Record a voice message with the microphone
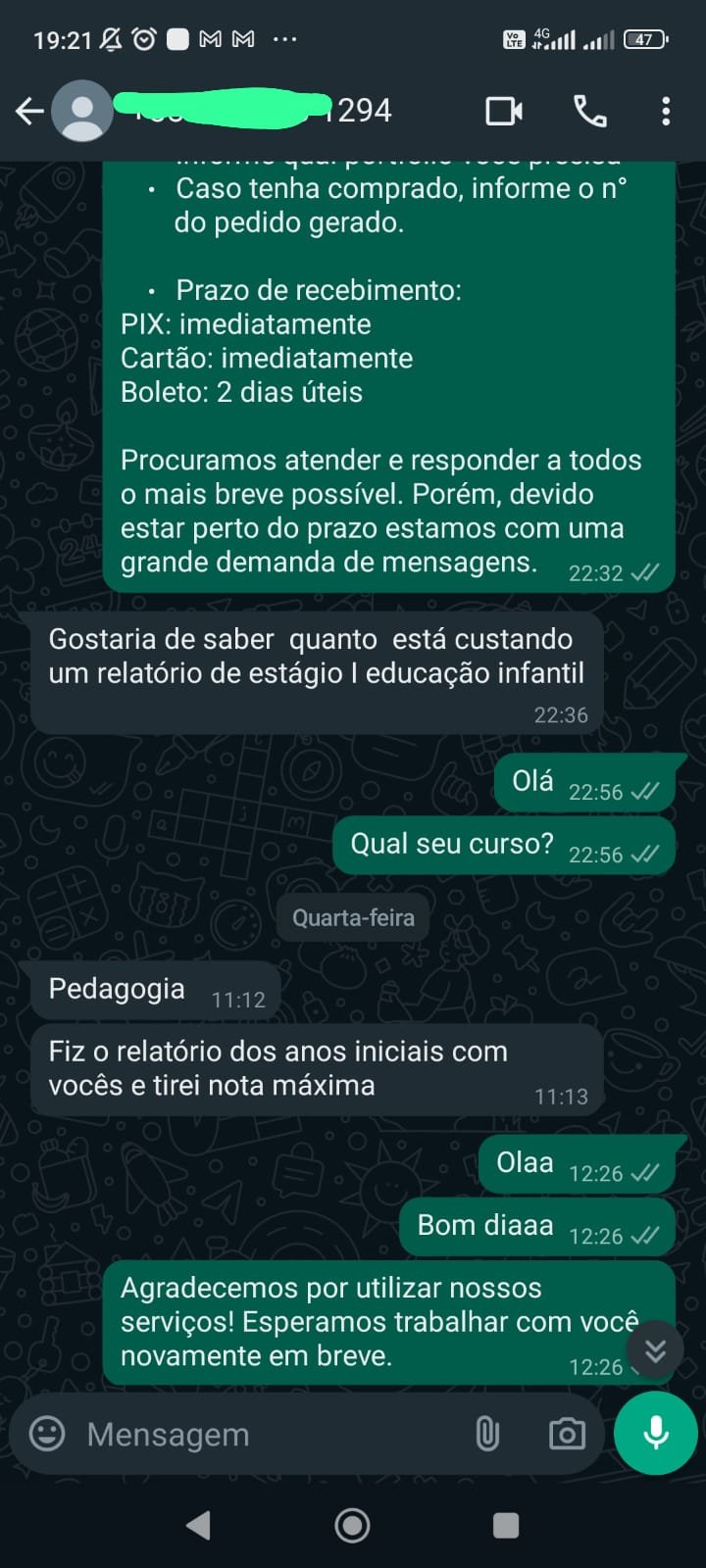The height and width of the screenshot is (1568, 706). coord(655,1433)
